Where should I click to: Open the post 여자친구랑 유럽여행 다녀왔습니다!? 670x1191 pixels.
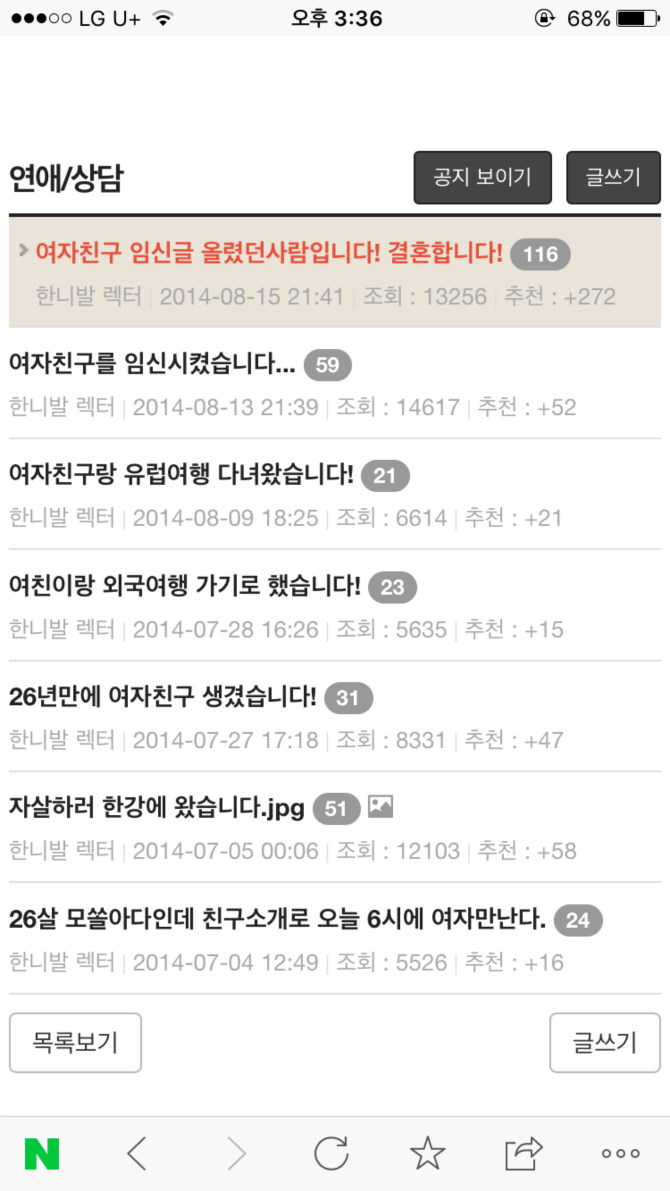(x=181, y=475)
